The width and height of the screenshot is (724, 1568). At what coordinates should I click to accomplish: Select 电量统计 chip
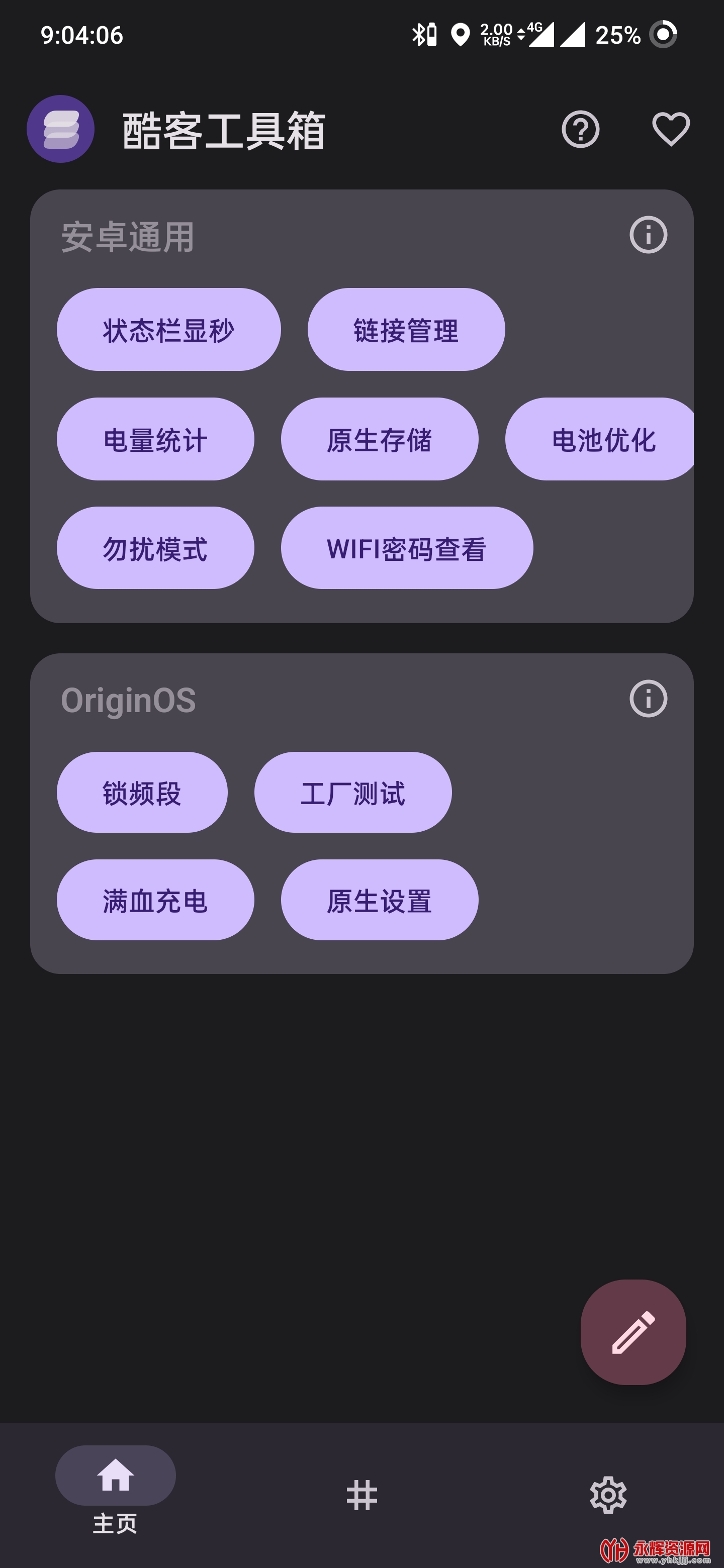click(x=155, y=439)
